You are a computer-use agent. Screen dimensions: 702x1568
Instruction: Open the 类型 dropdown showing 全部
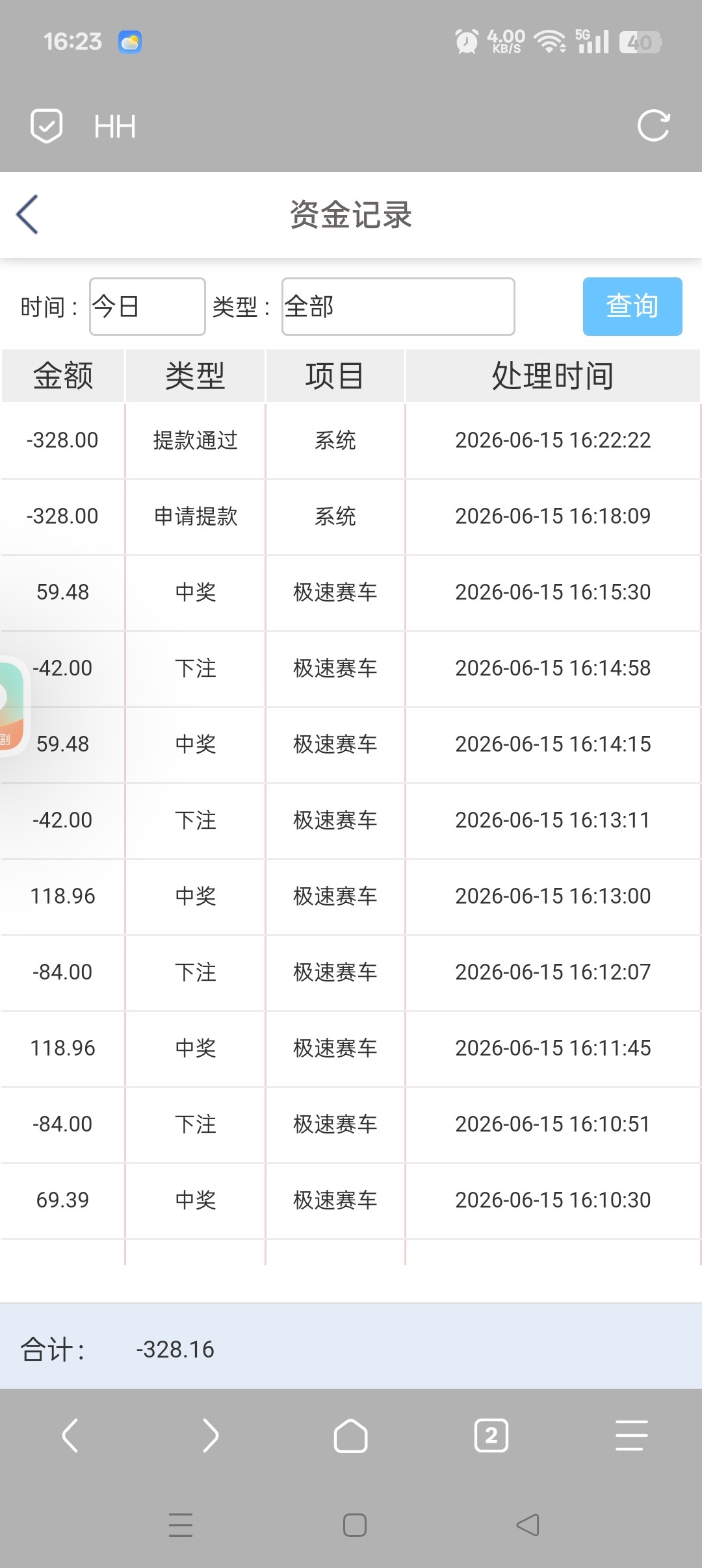[398, 307]
